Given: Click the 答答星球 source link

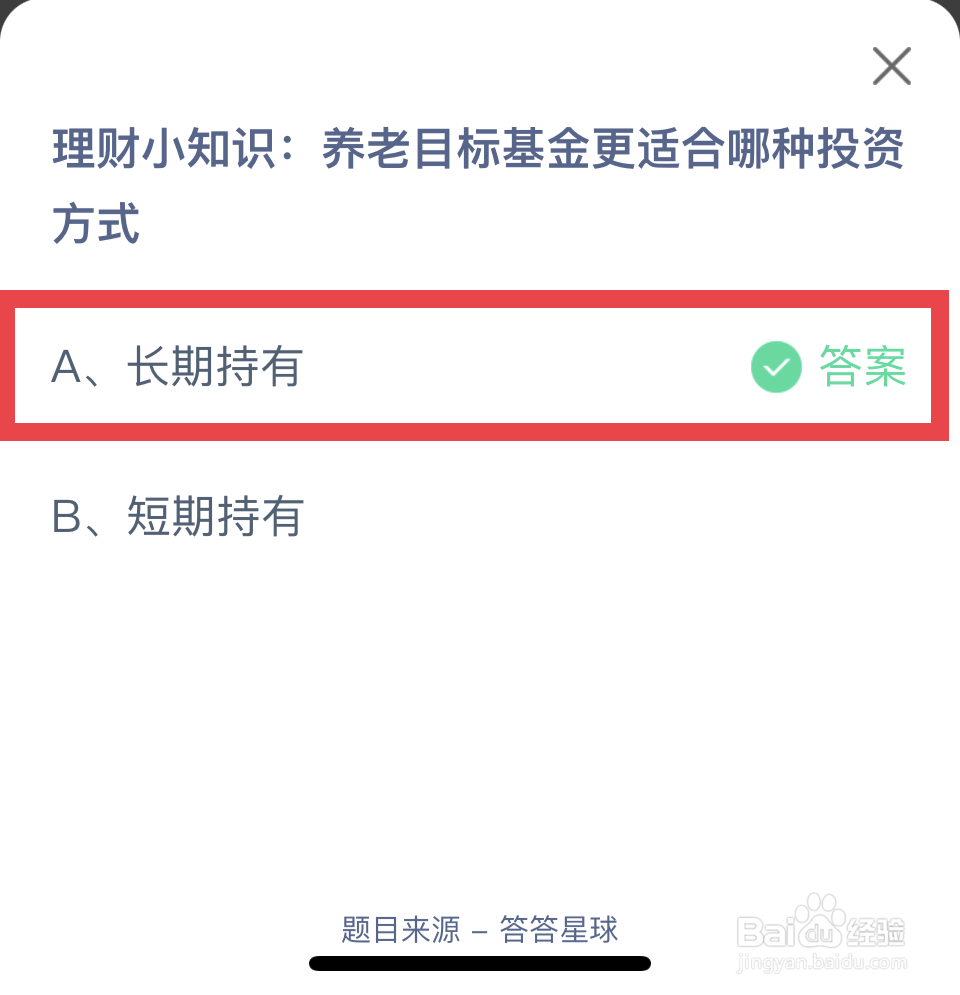Looking at the screenshot, I should [x=560, y=930].
